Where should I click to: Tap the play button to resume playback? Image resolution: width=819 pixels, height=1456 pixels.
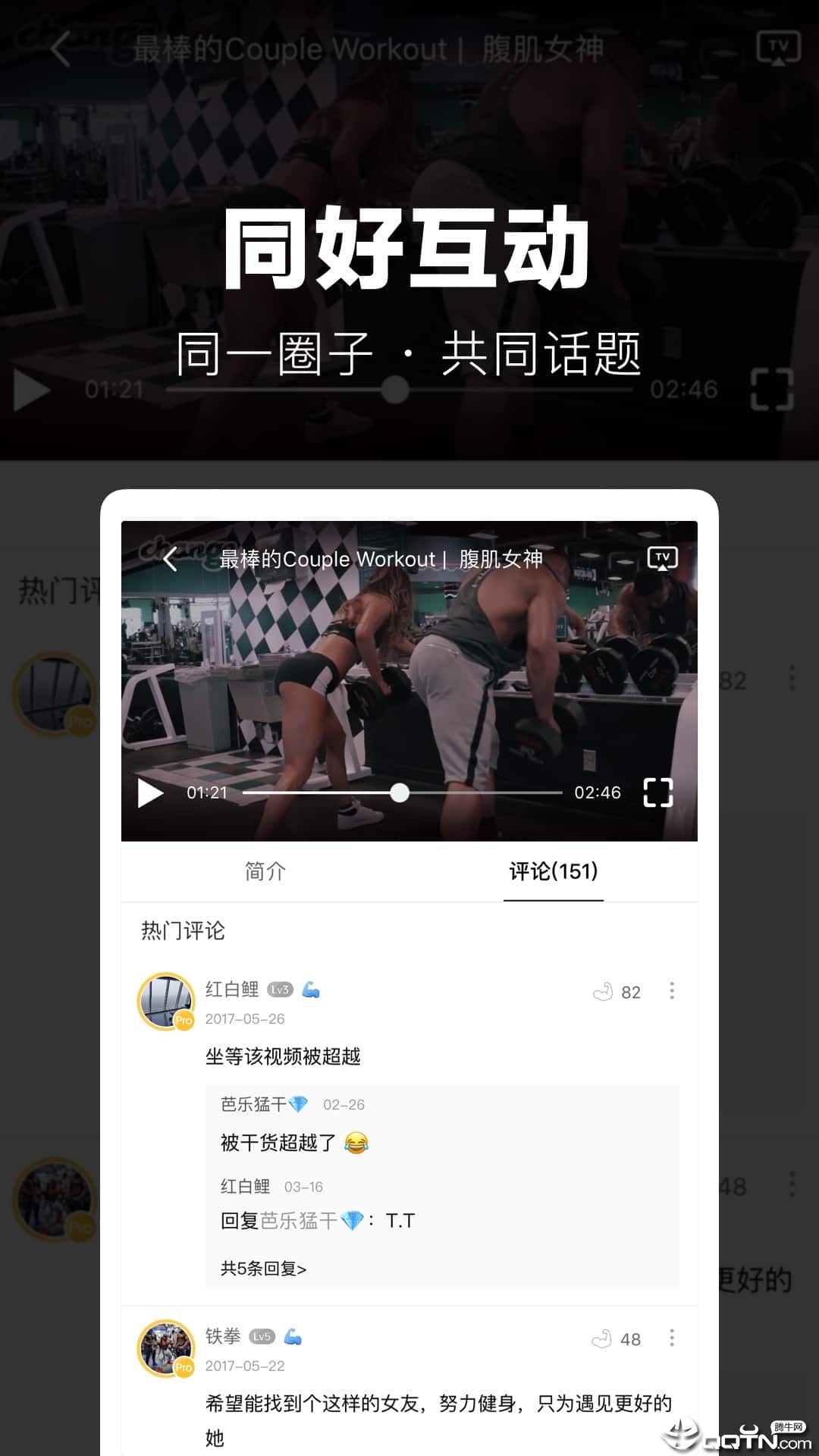pyautogui.click(x=149, y=792)
